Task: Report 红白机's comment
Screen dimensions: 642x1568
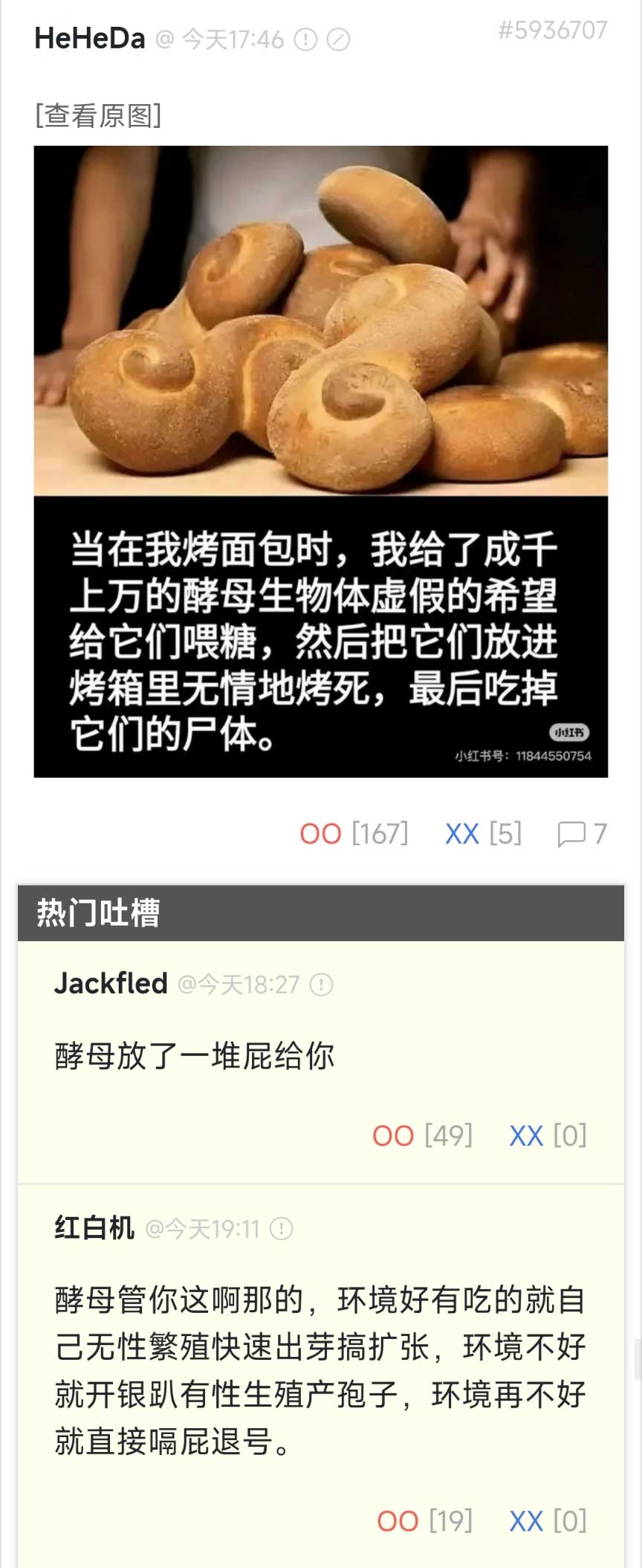Action: tap(282, 1229)
